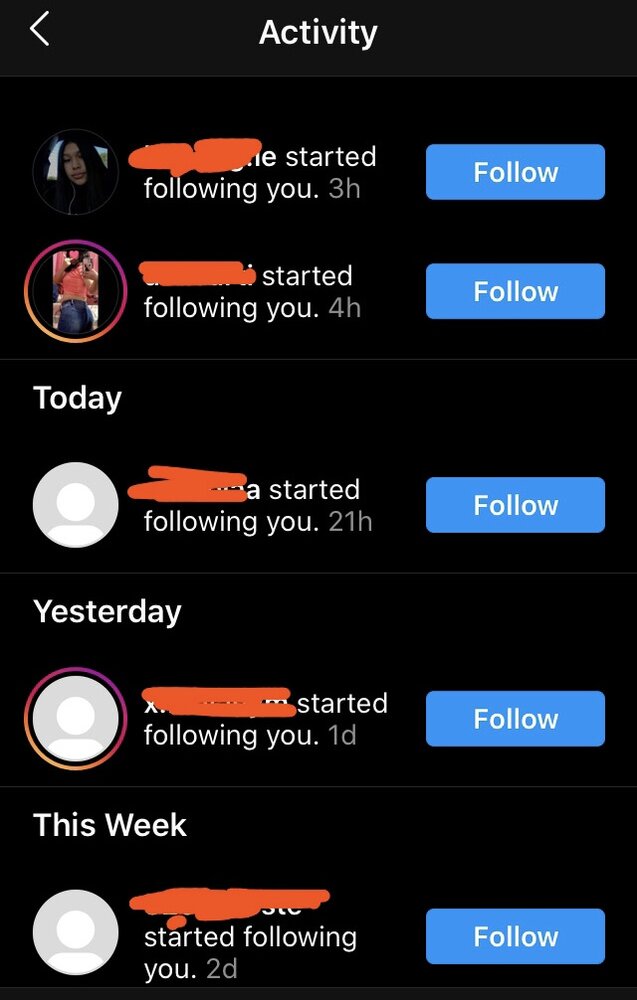This screenshot has height=1000, width=637.
Task: Open the avatar of the 2d follower
Action: click(x=75, y=932)
